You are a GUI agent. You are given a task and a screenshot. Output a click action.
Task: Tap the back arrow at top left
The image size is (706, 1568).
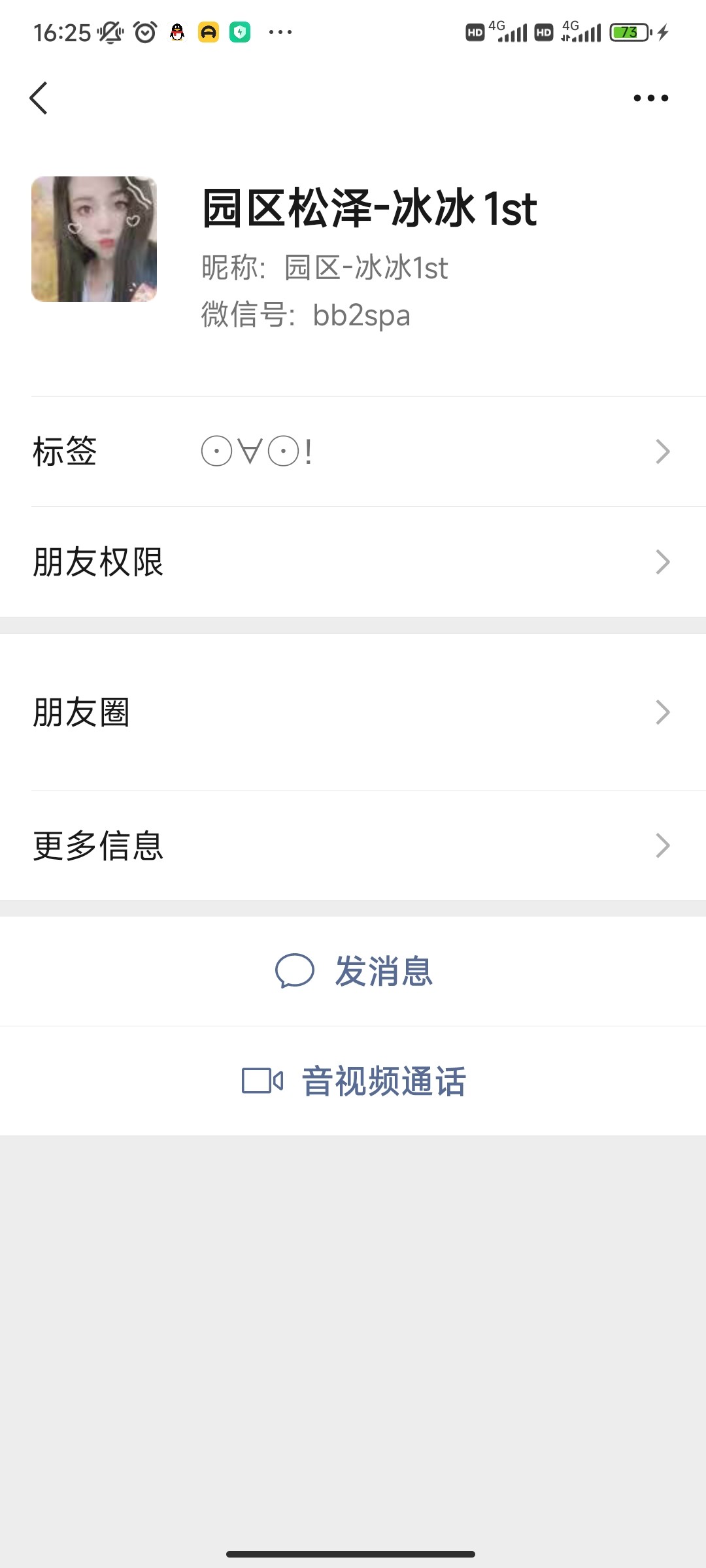click(x=39, y=97)
